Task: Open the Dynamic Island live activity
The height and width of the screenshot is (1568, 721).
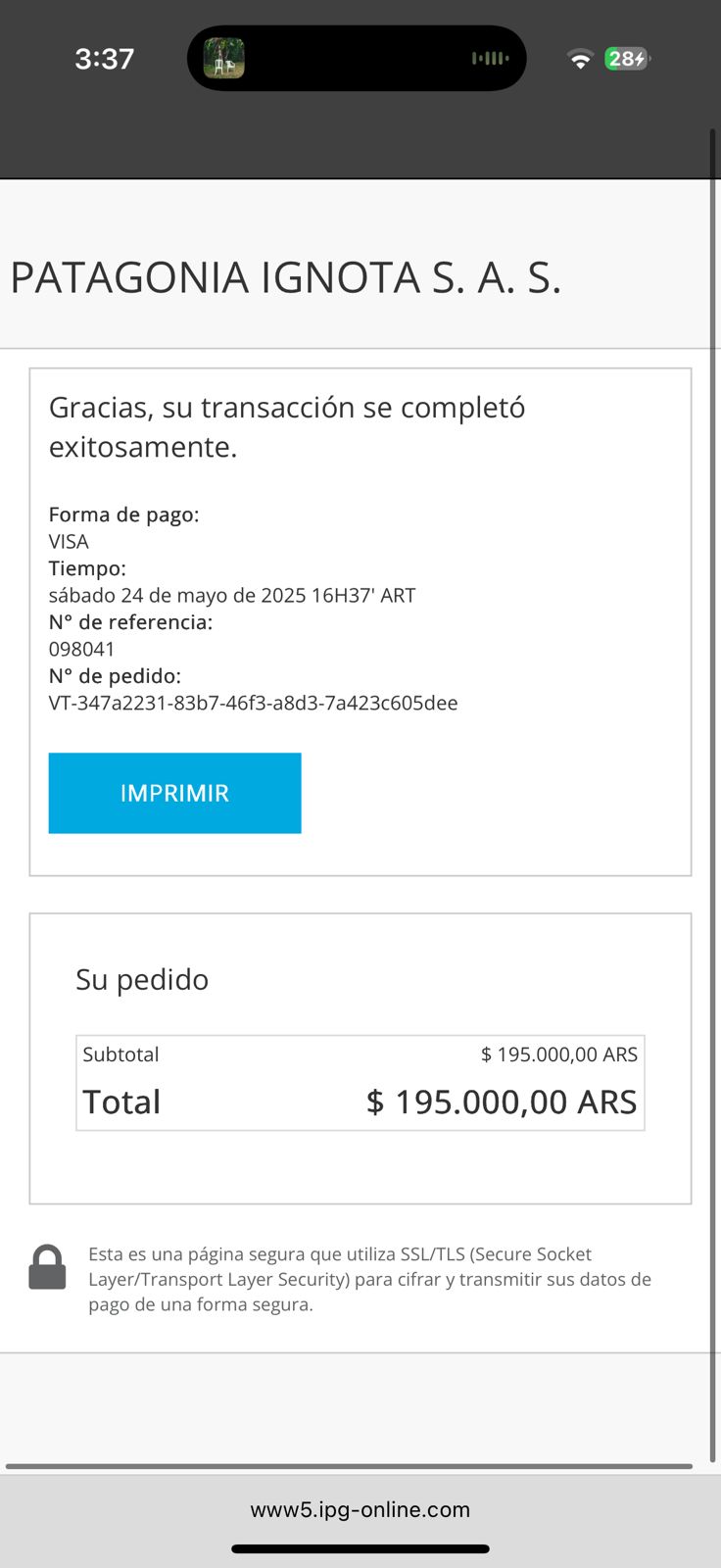Action: pos(357,59)
